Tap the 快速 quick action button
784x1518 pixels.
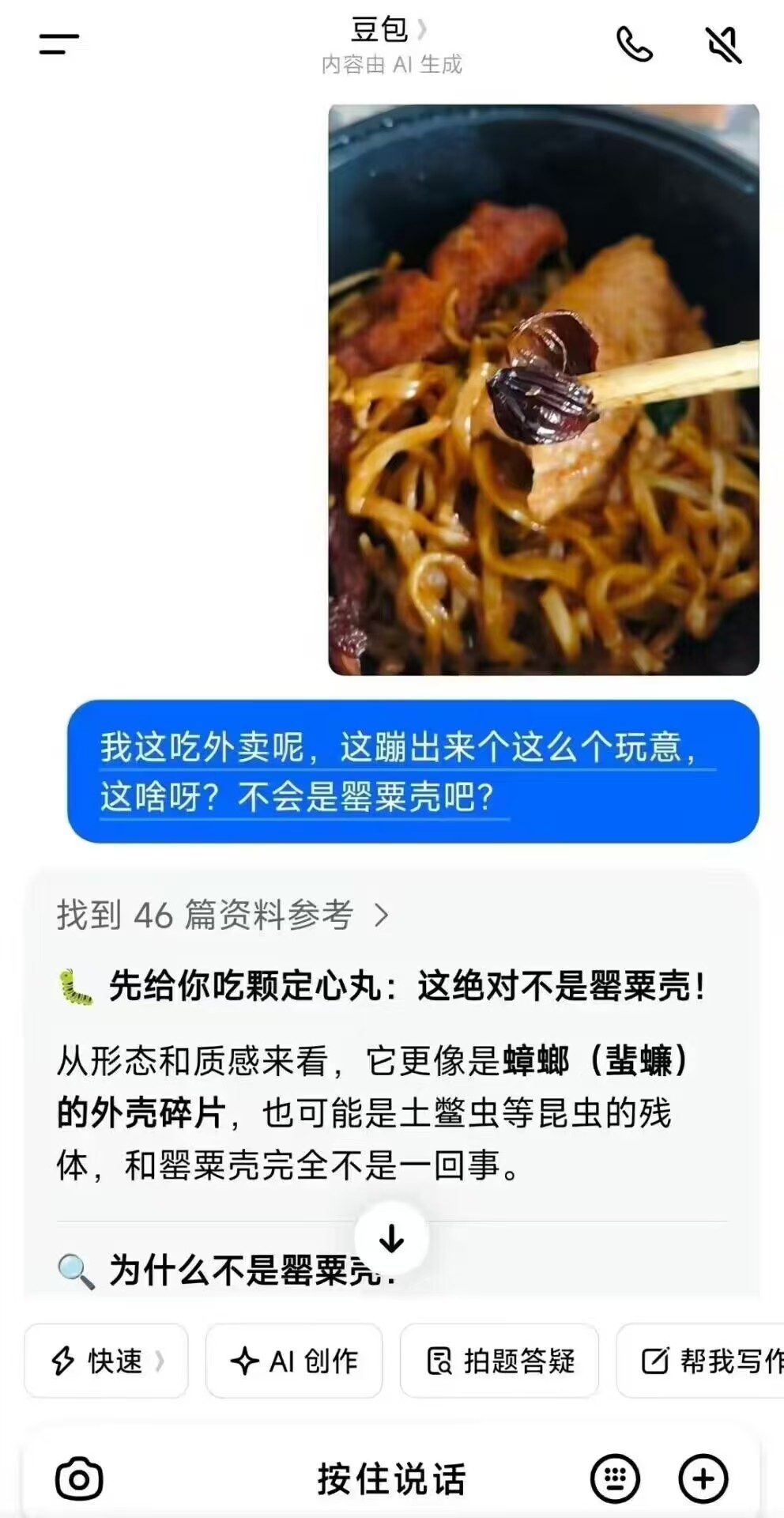[x=107, y=1360]
